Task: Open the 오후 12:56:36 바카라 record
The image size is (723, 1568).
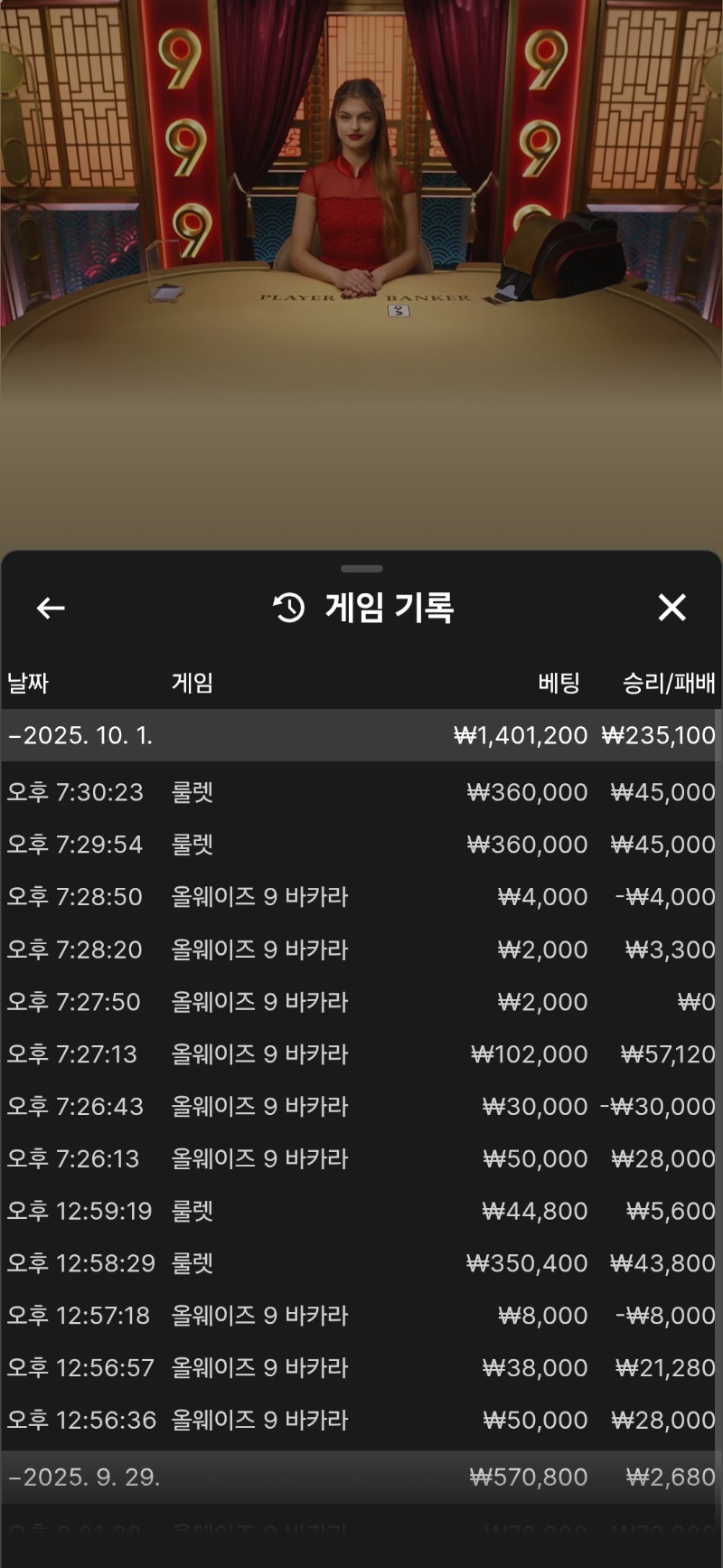Action: point(360,1420)
